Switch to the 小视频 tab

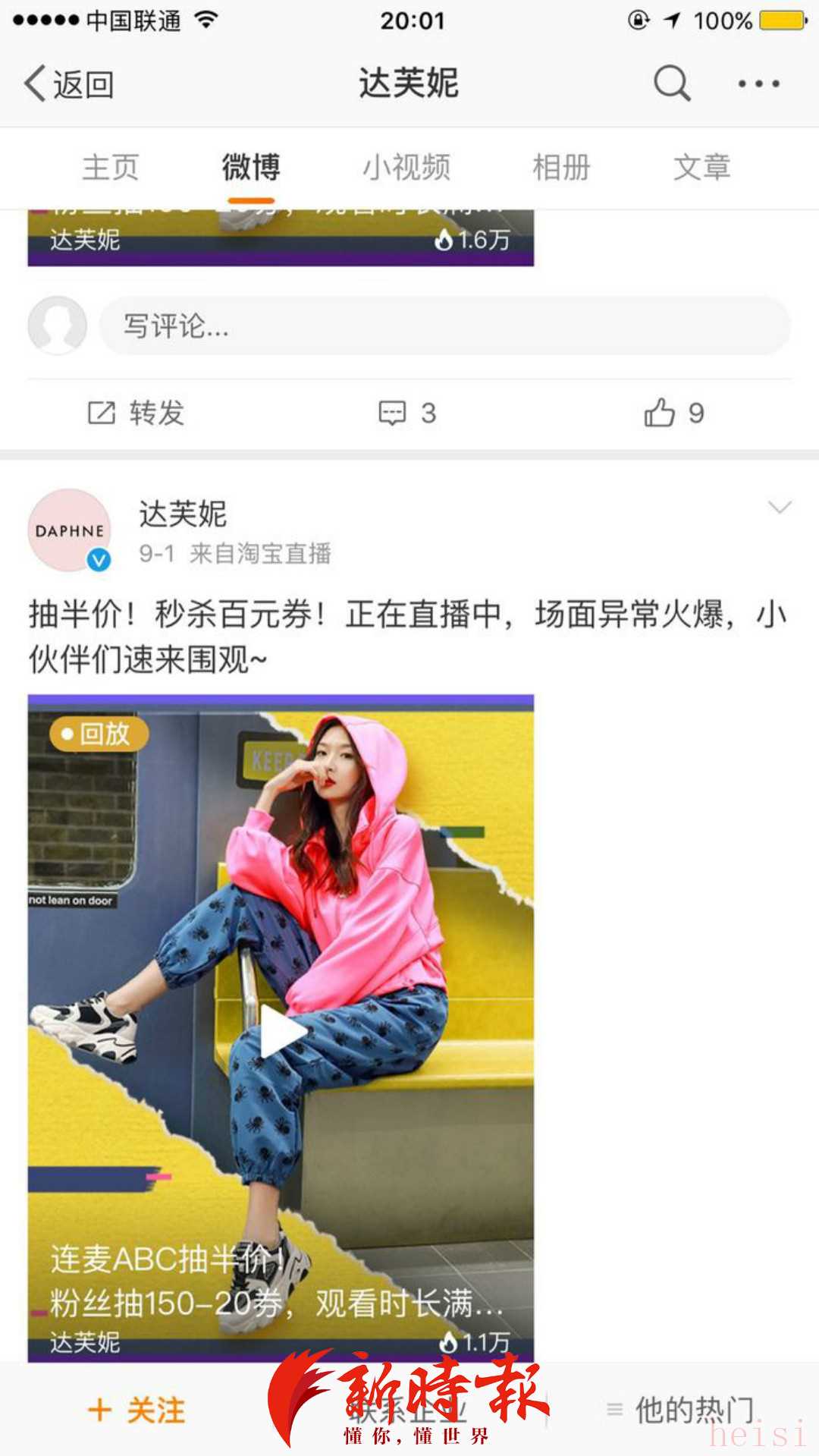406,168
